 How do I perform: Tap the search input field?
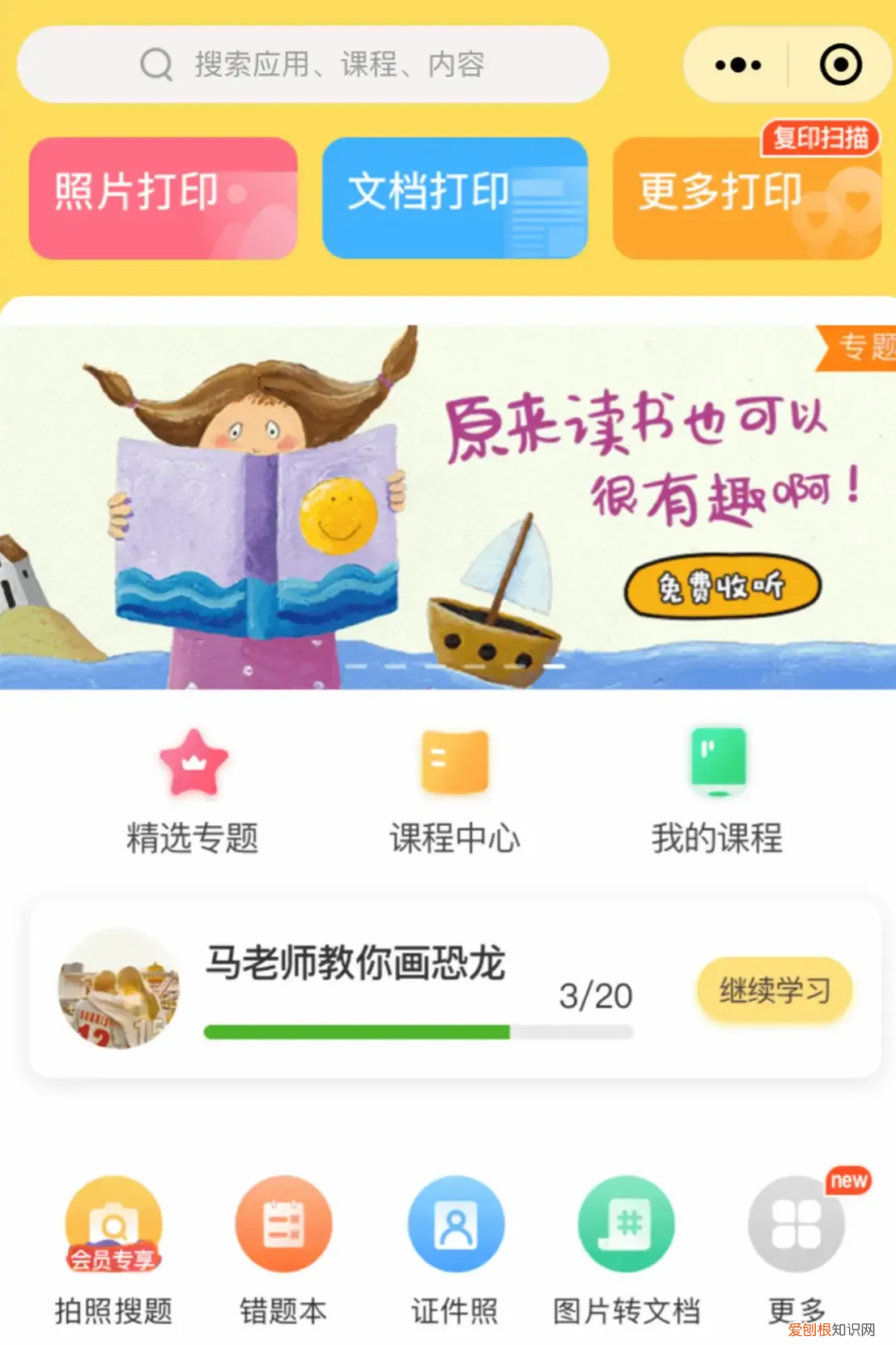[x=340, y=67]
